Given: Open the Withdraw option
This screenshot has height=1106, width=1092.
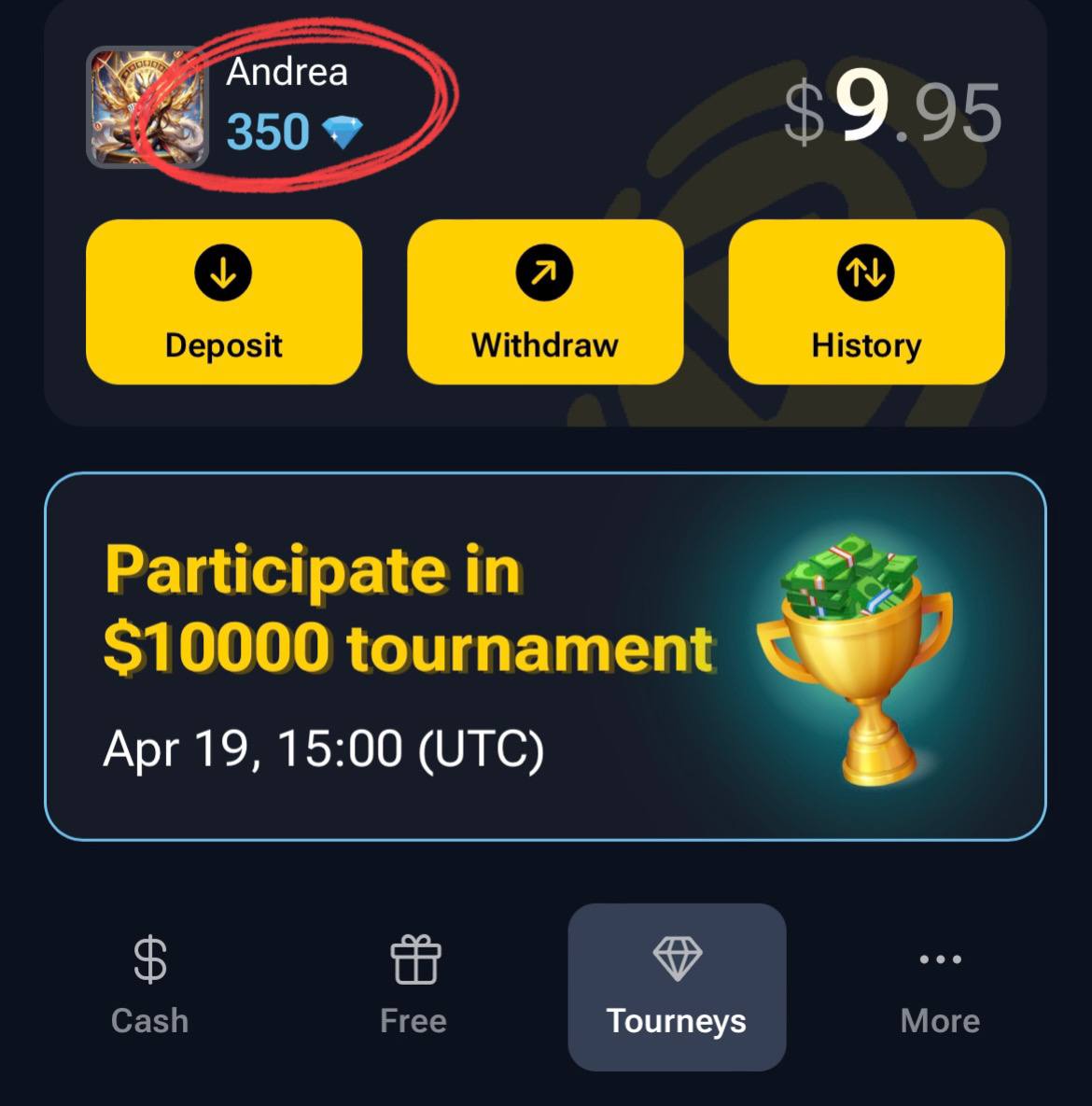Looking at the screenshot, I should [545, 302].
